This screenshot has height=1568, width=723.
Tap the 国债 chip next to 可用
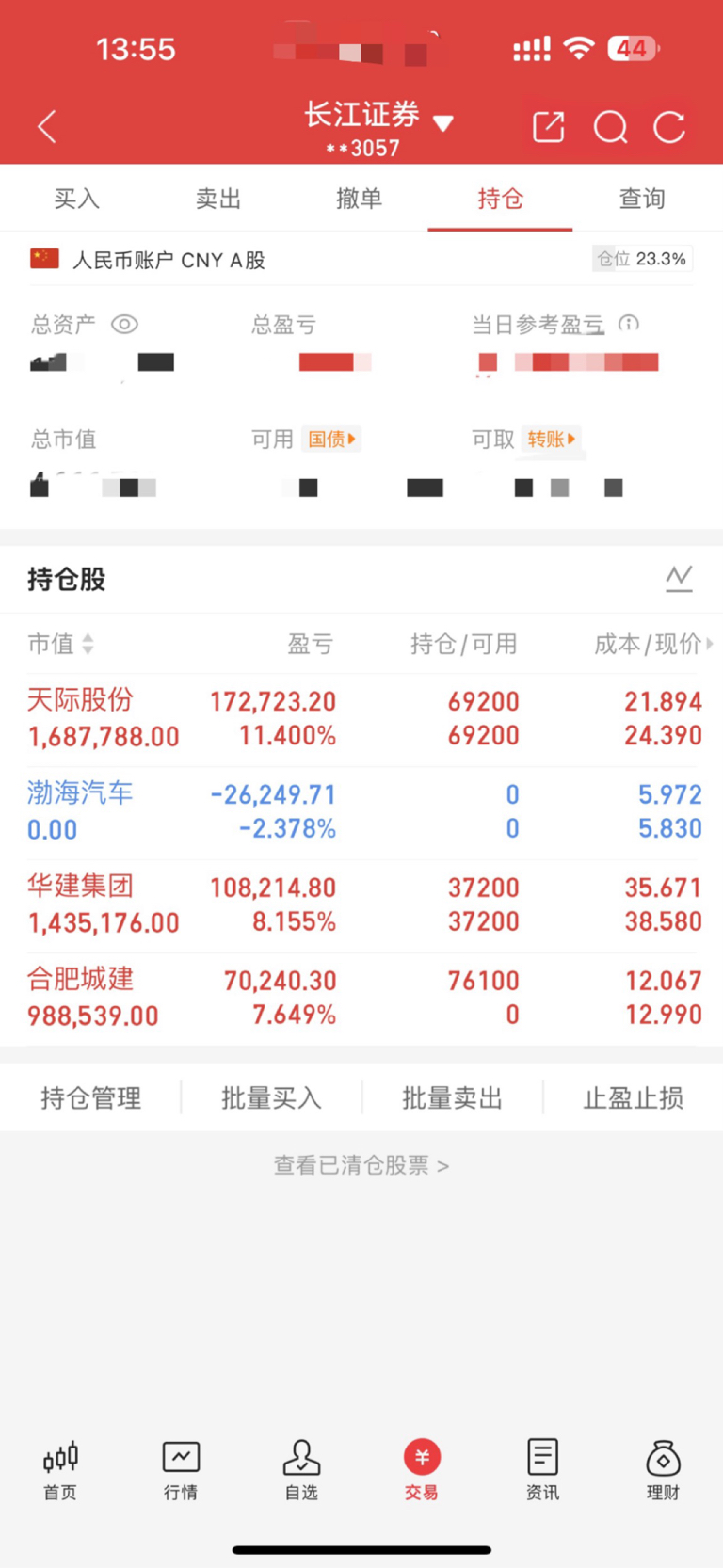tap(331, 439)
